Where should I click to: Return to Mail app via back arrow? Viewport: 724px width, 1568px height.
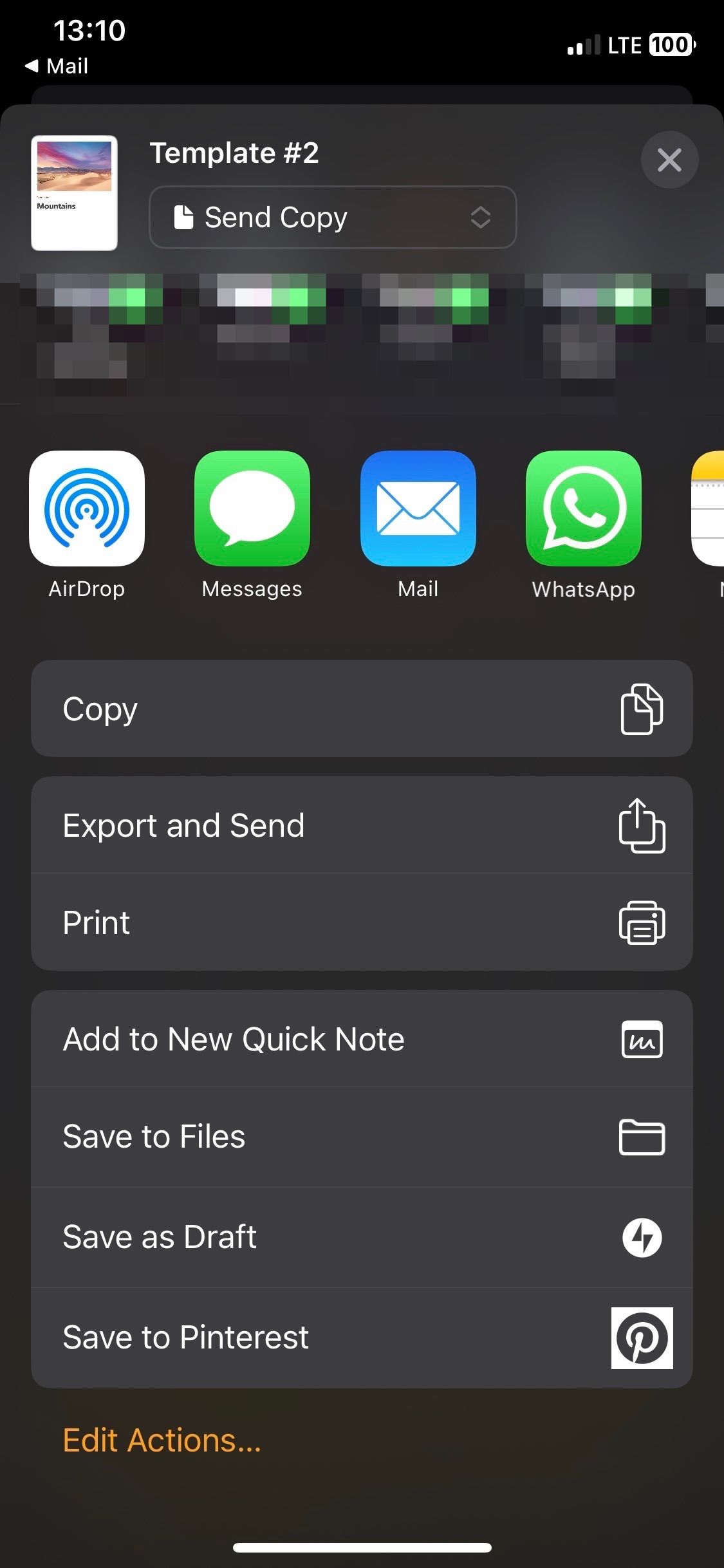[57, 66]
